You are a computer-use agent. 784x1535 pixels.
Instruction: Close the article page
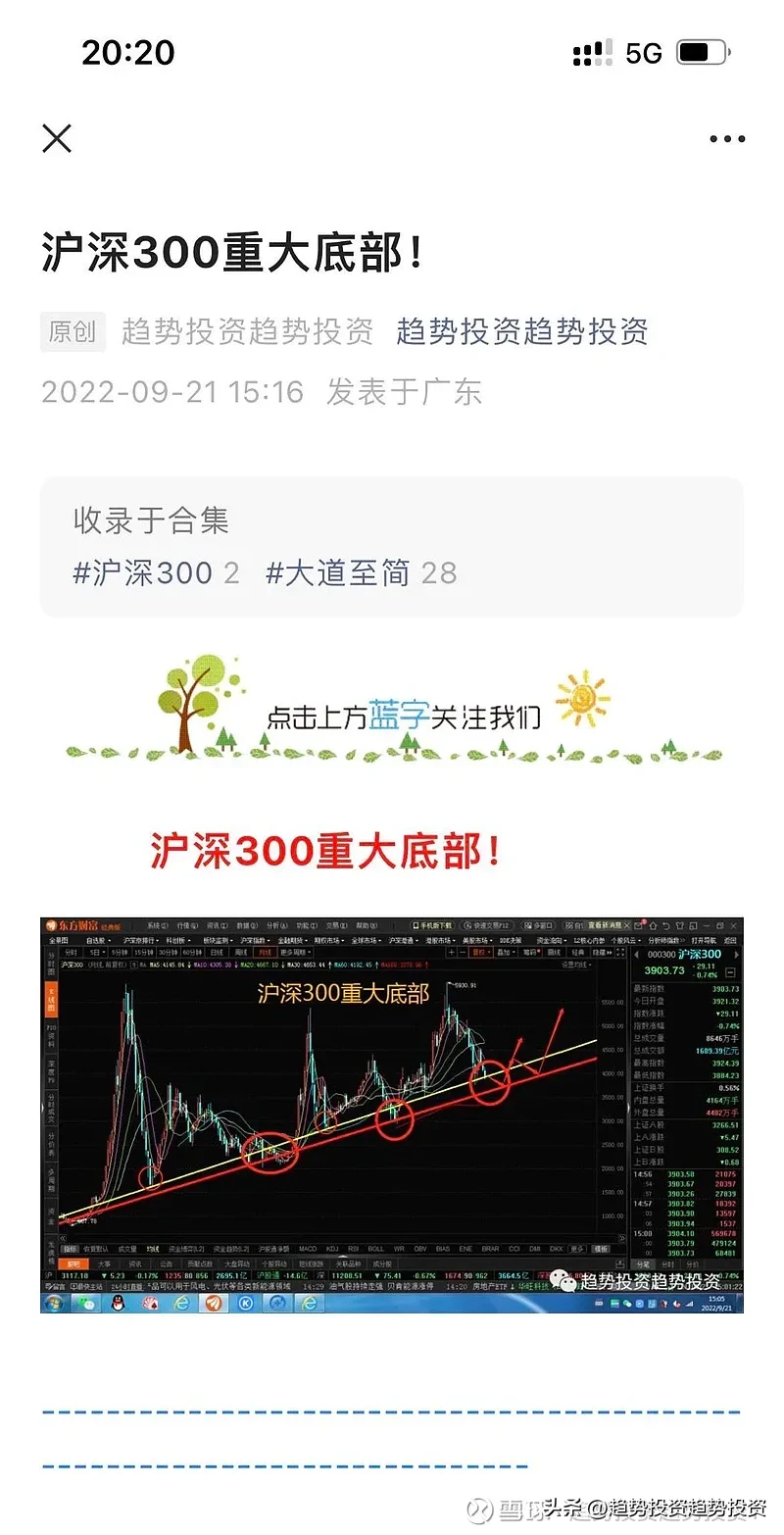pyautogui.click(x=57, y=139)
